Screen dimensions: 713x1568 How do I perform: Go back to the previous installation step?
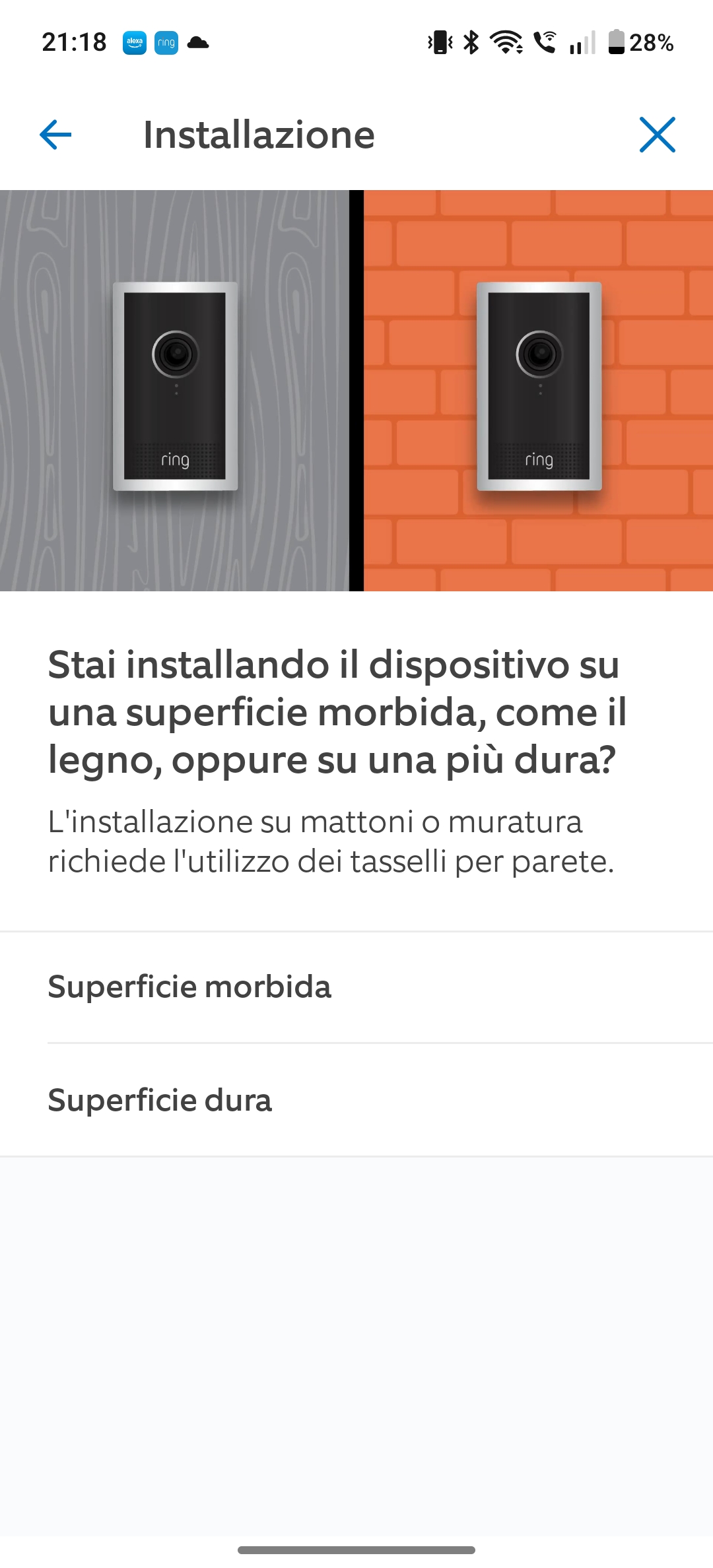tap(55, 135)
